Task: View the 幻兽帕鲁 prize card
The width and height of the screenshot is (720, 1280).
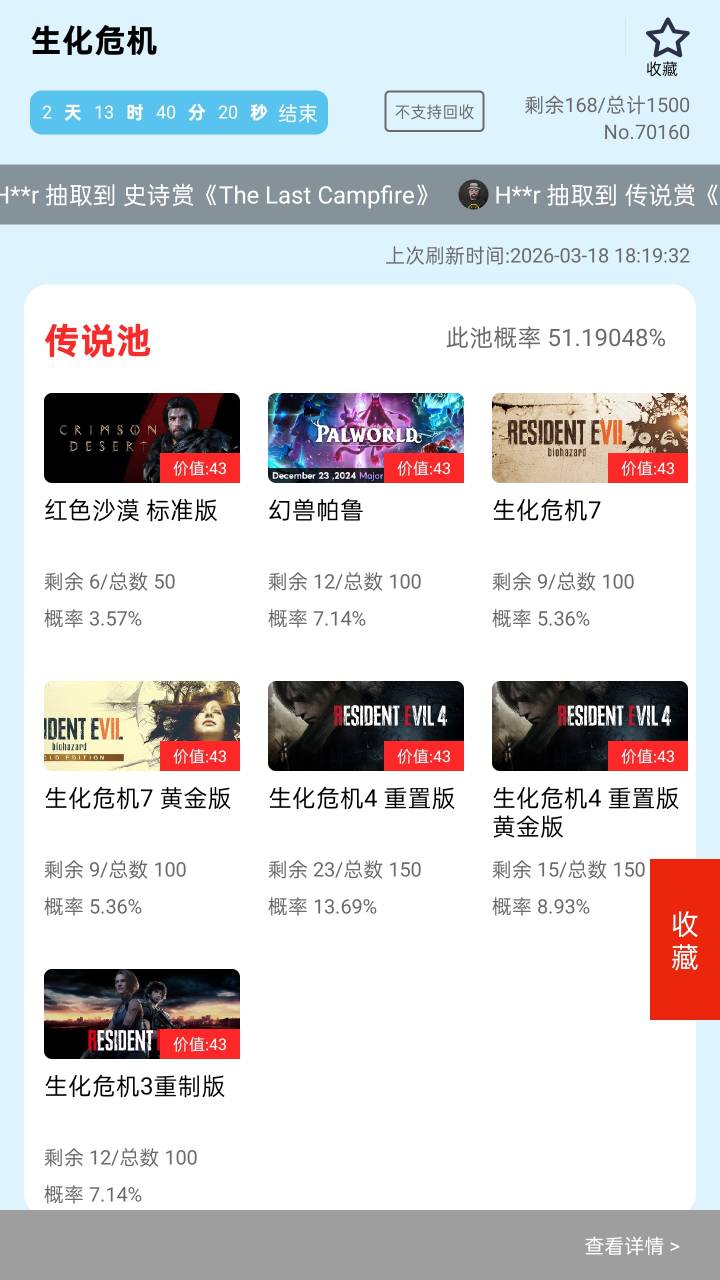Action: click(366, 439)
